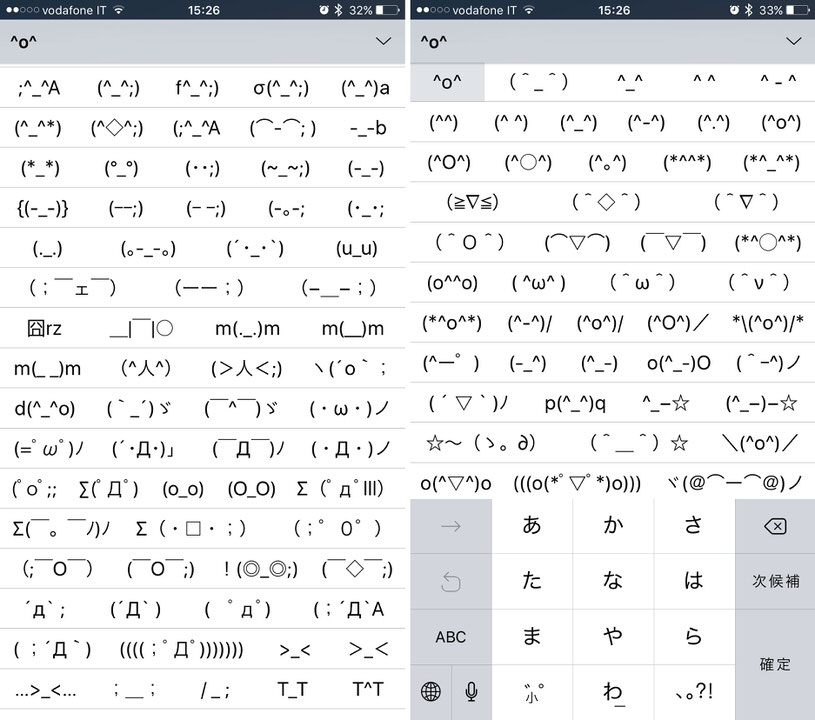Select the T_T crying emoticon
815x720 pixels.
[x=292, y=689]
